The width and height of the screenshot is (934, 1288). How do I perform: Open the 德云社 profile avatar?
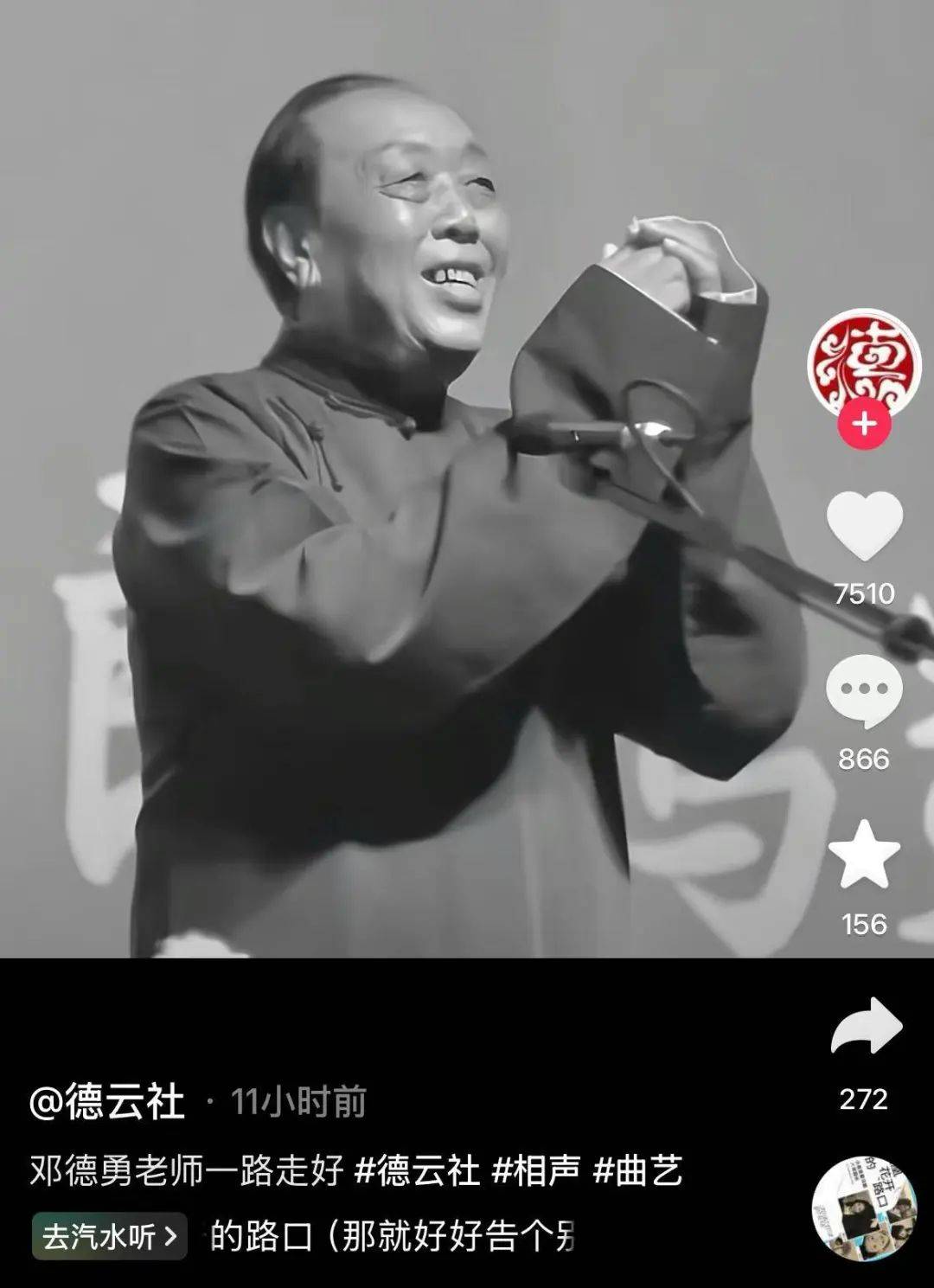[864, 363]
